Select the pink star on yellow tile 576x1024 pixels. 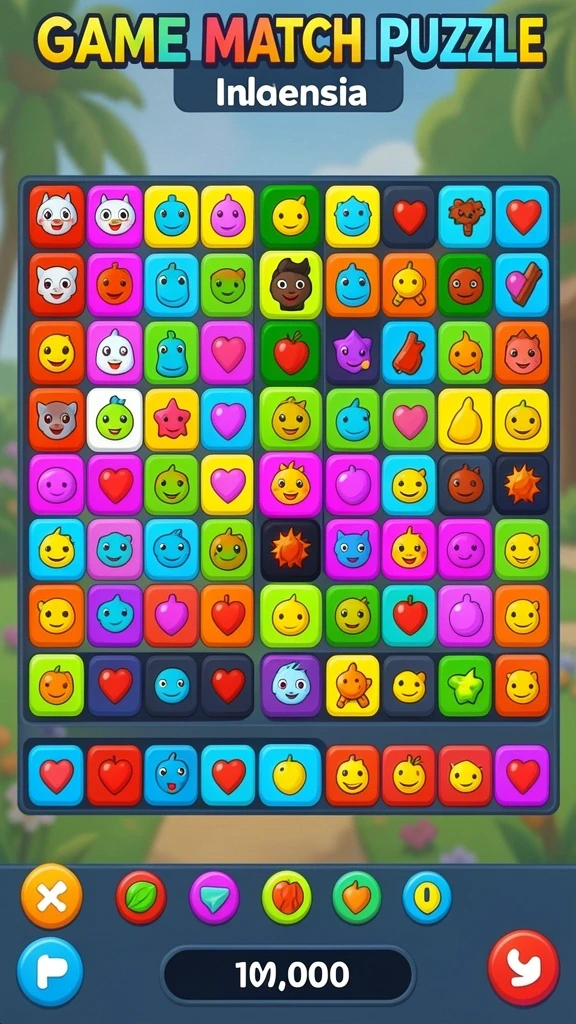coord(171,420)
